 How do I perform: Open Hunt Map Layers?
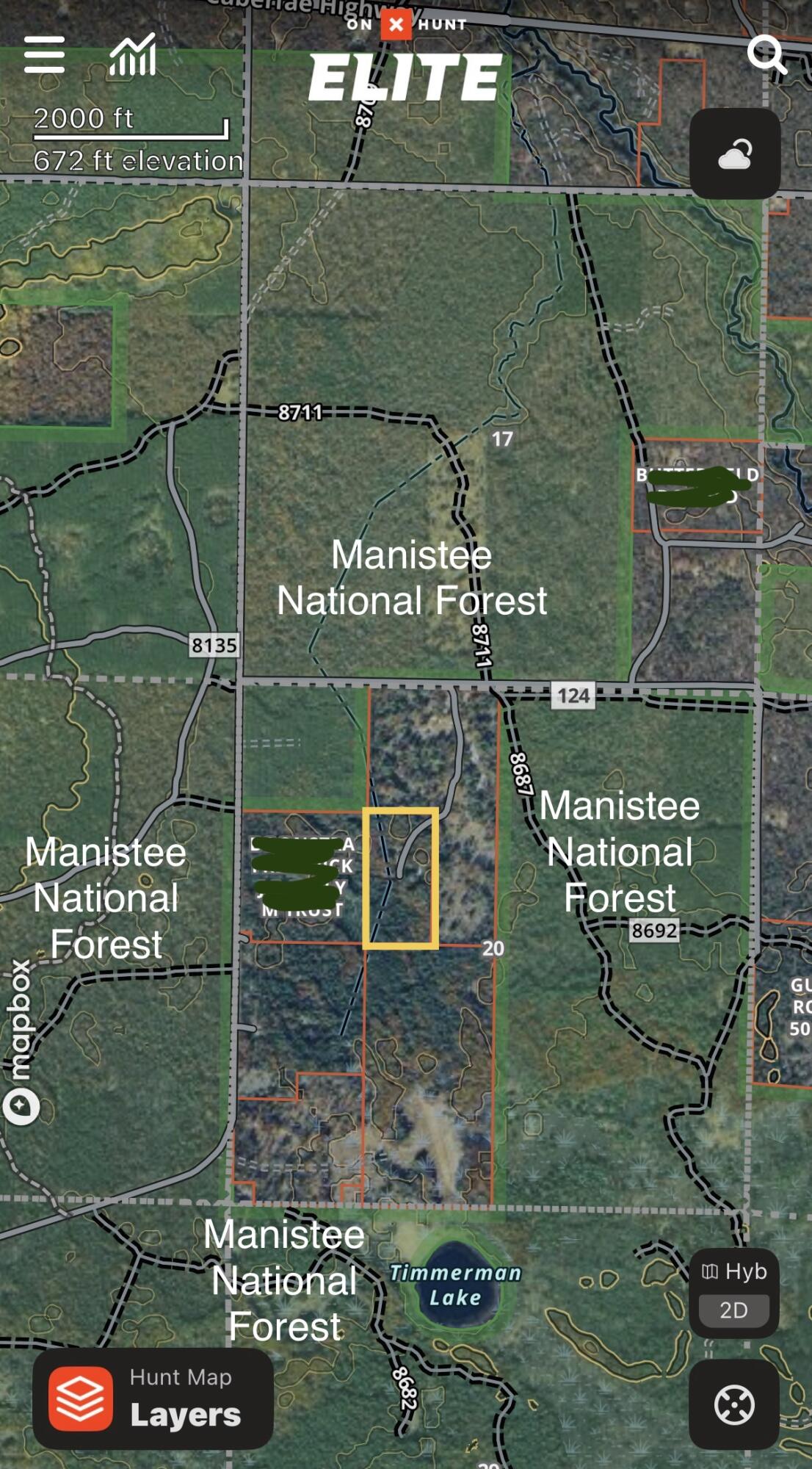[153, 1398]
